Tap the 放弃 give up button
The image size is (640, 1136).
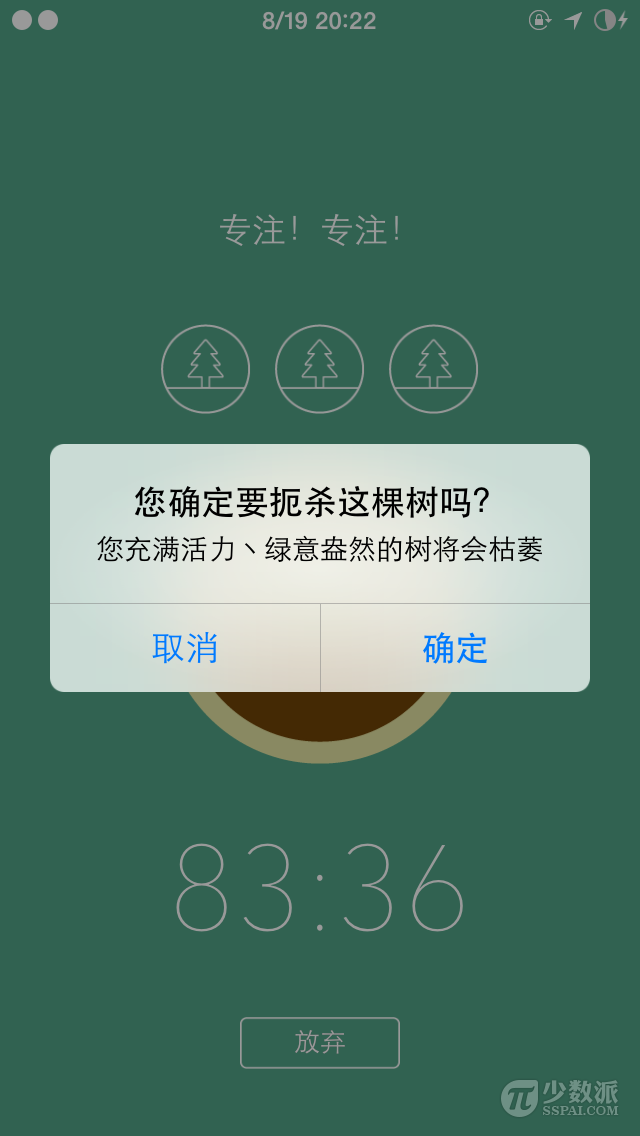(320, 1043)
